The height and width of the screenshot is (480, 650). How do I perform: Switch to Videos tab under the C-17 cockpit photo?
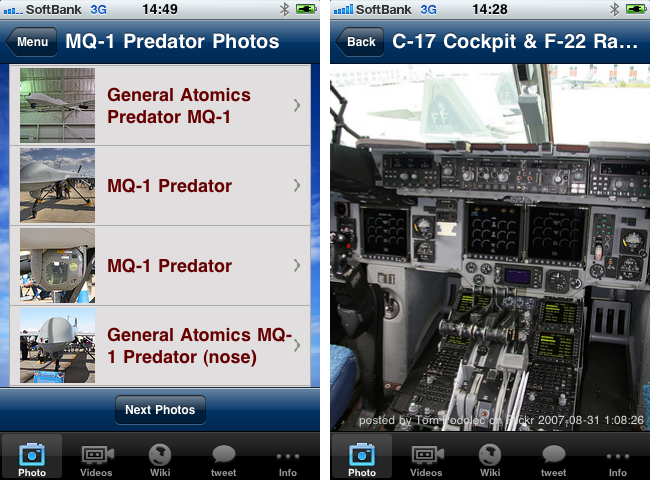[426, 458]
